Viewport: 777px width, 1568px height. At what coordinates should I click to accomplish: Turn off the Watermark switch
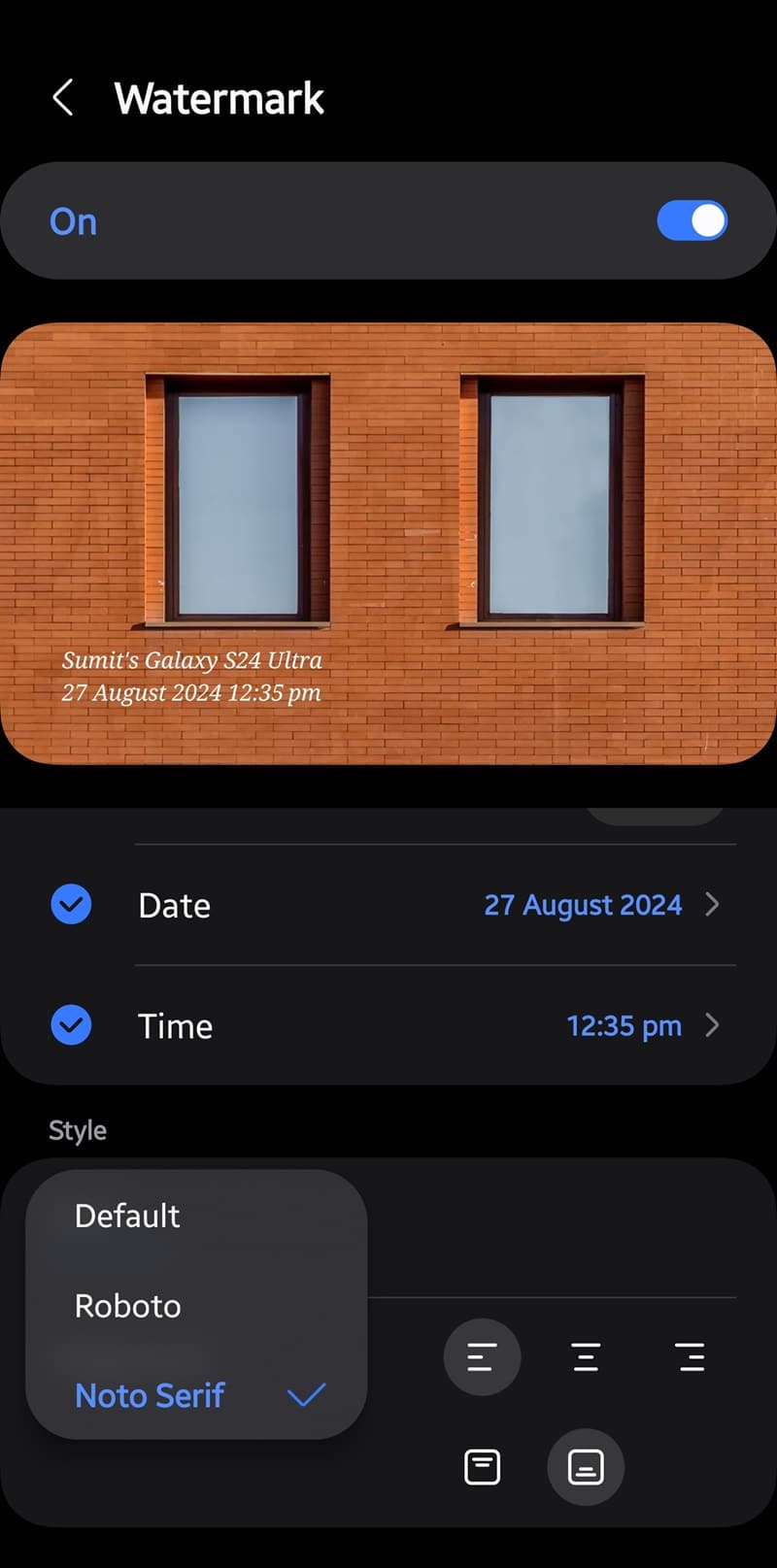pyautogui.click(x=692, y=221)
